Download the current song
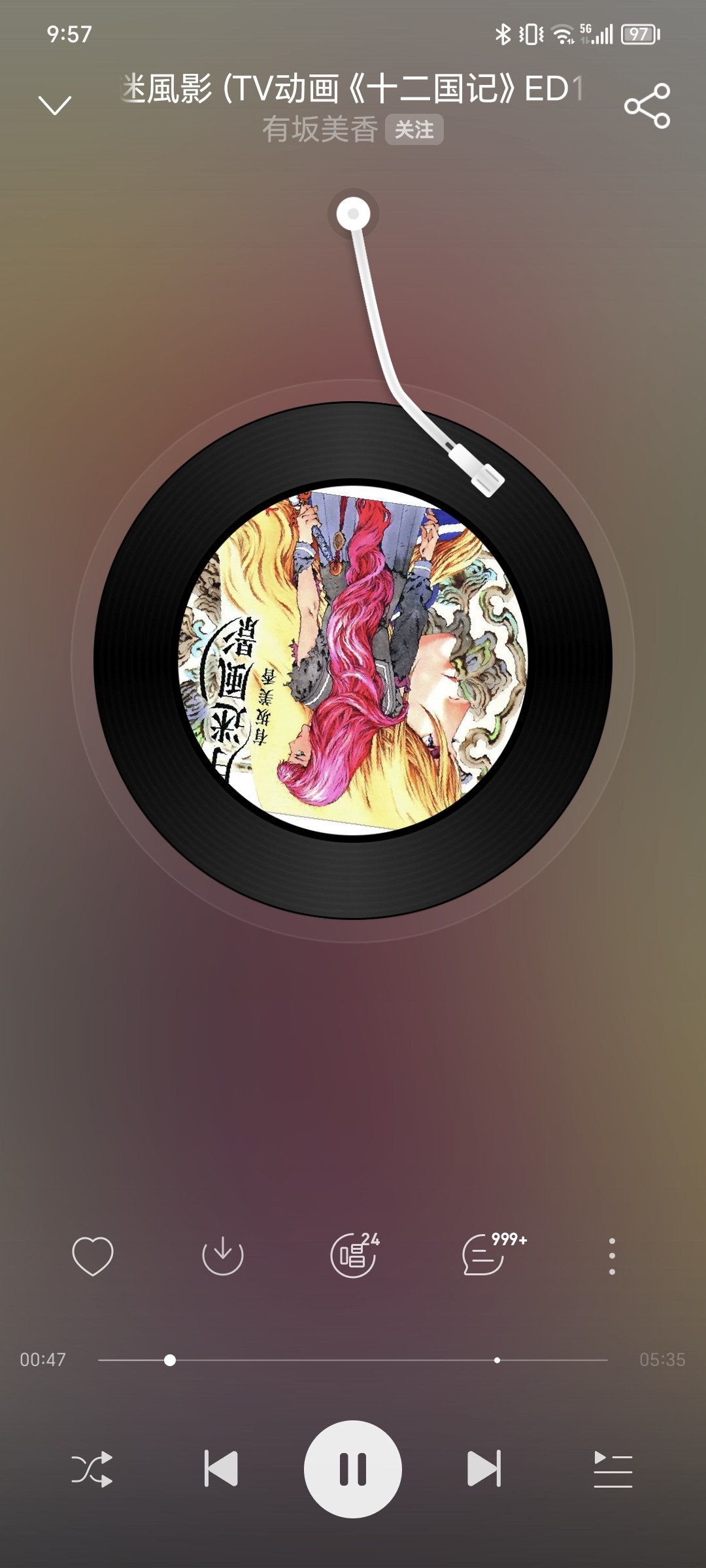This screenshot has width=706, height=1568. (222, 1255)
